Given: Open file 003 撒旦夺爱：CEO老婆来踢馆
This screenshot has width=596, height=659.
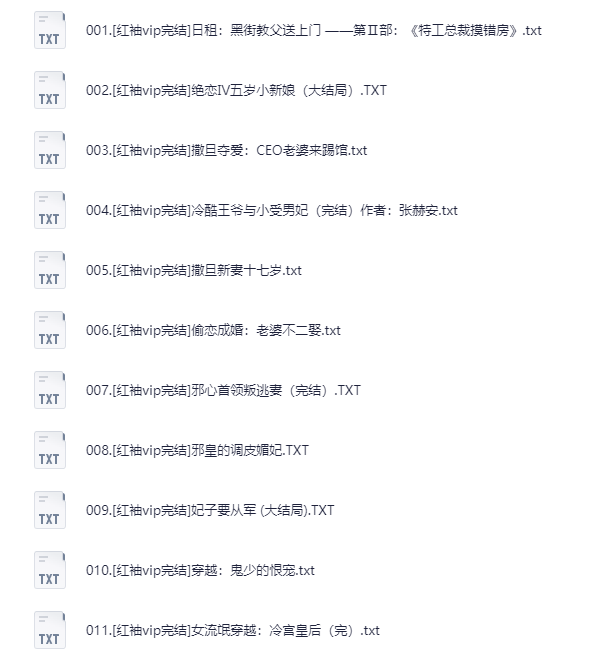Looking at the screenshot, I should 227,150.
